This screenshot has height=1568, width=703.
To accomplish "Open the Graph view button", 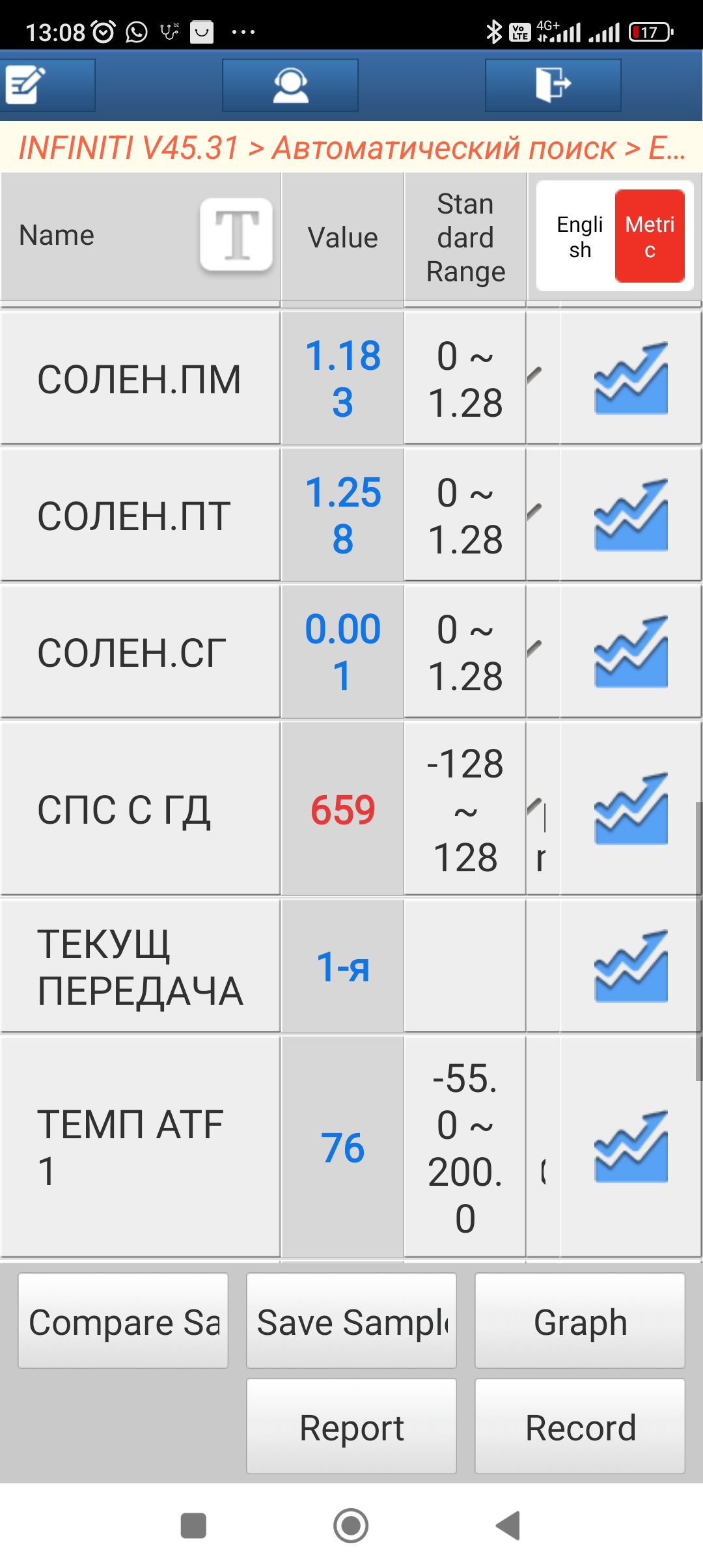I will tap(580, 1321).
